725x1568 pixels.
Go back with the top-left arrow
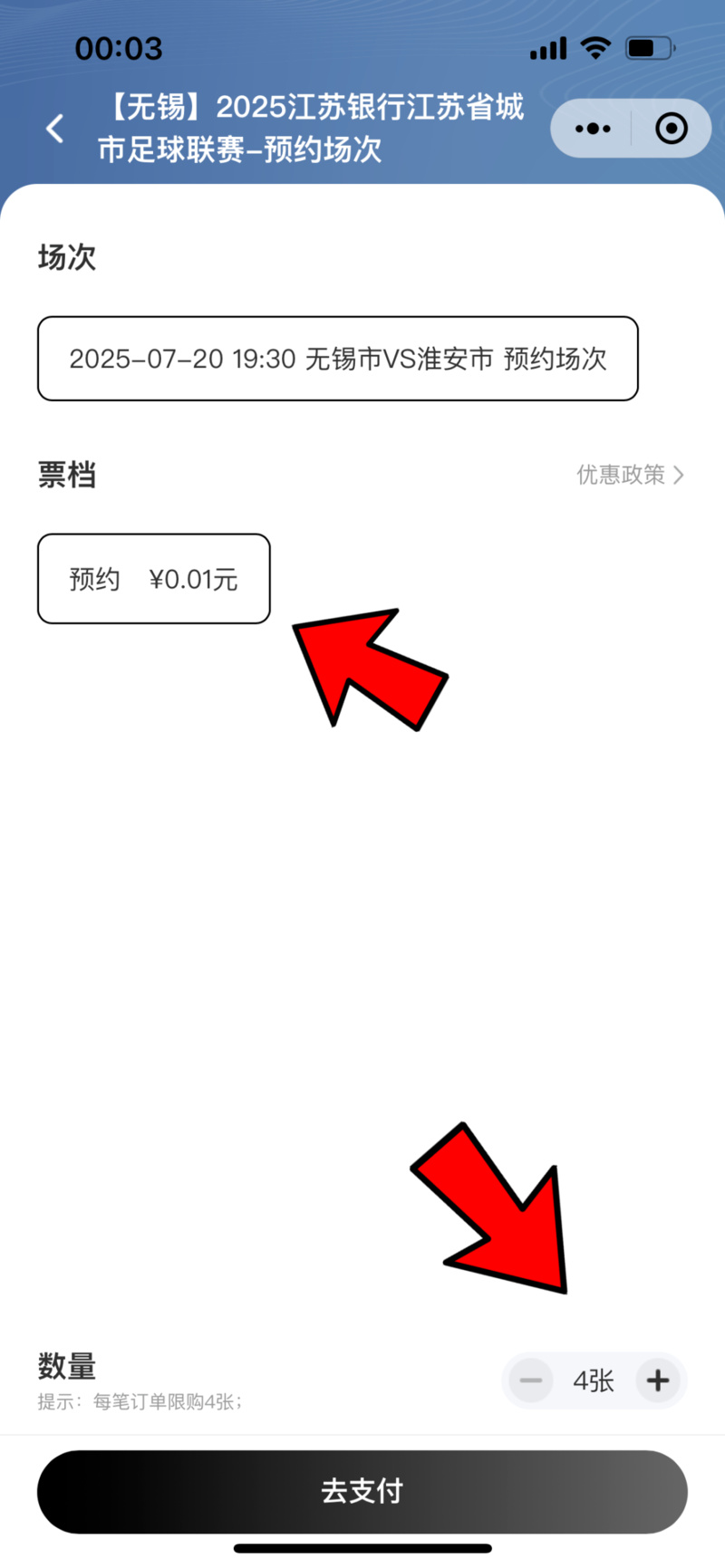[x=55, y=129]
